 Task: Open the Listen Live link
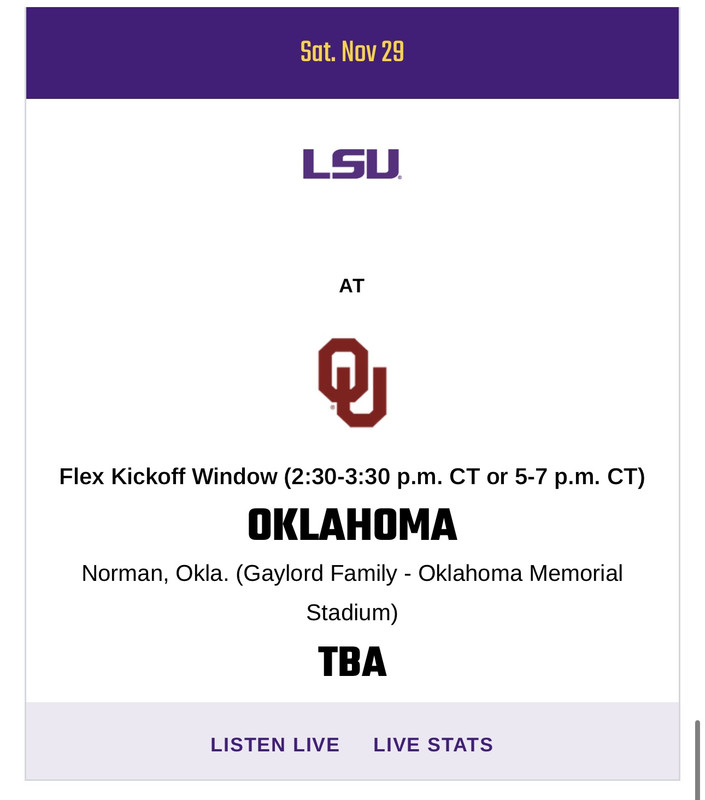click(x=275, y=745)
